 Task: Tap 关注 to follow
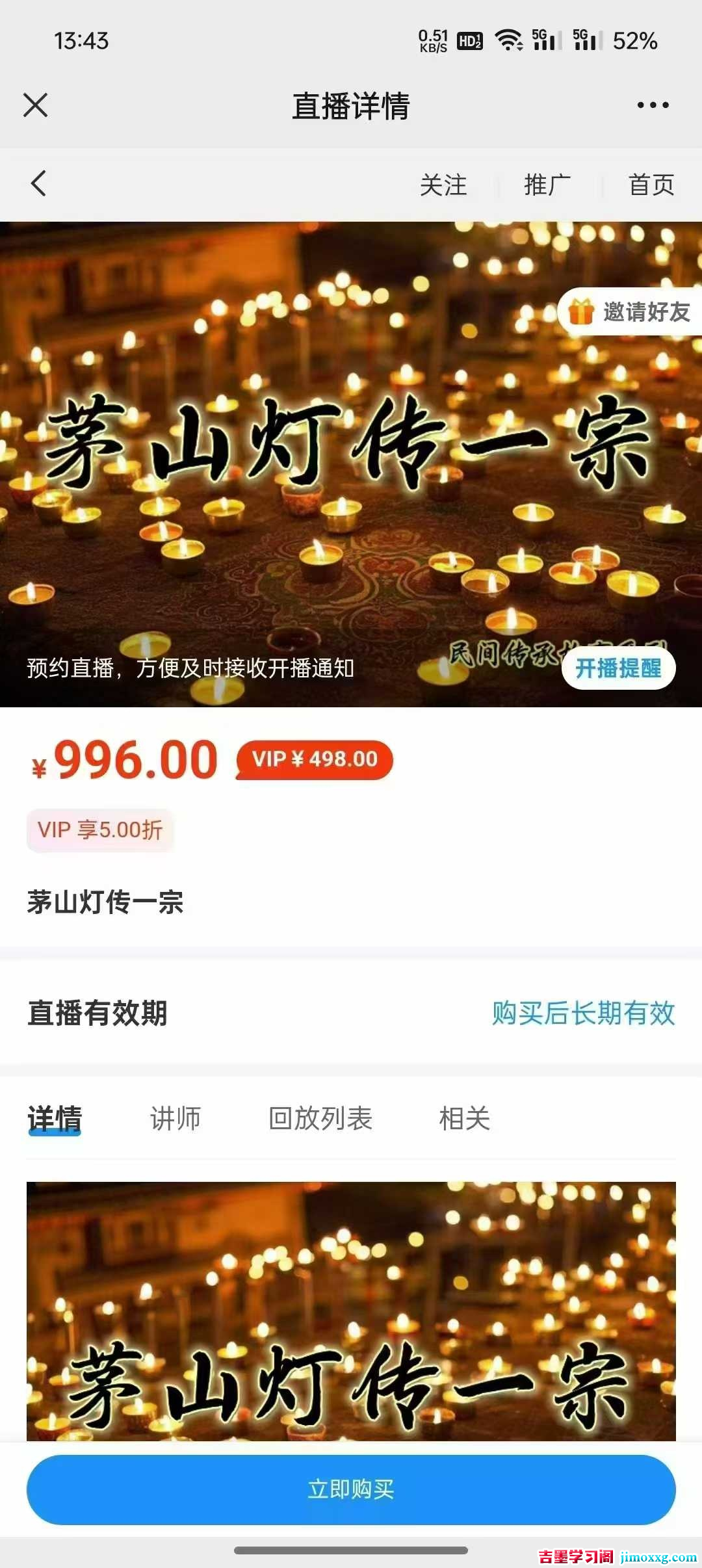click(x=443, y=185)
